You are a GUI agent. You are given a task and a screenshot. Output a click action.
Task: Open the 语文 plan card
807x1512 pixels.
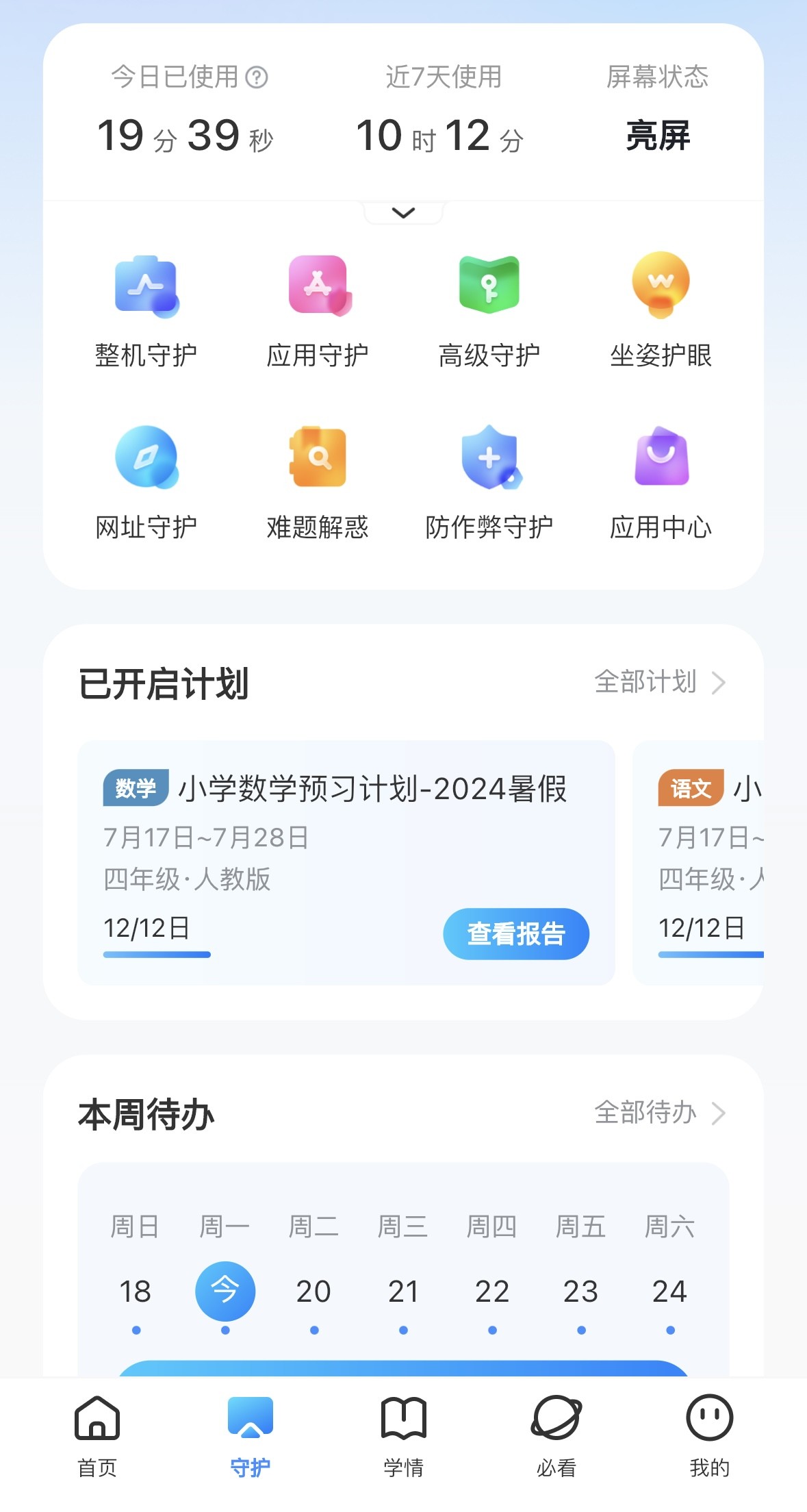tap(705, 861)
